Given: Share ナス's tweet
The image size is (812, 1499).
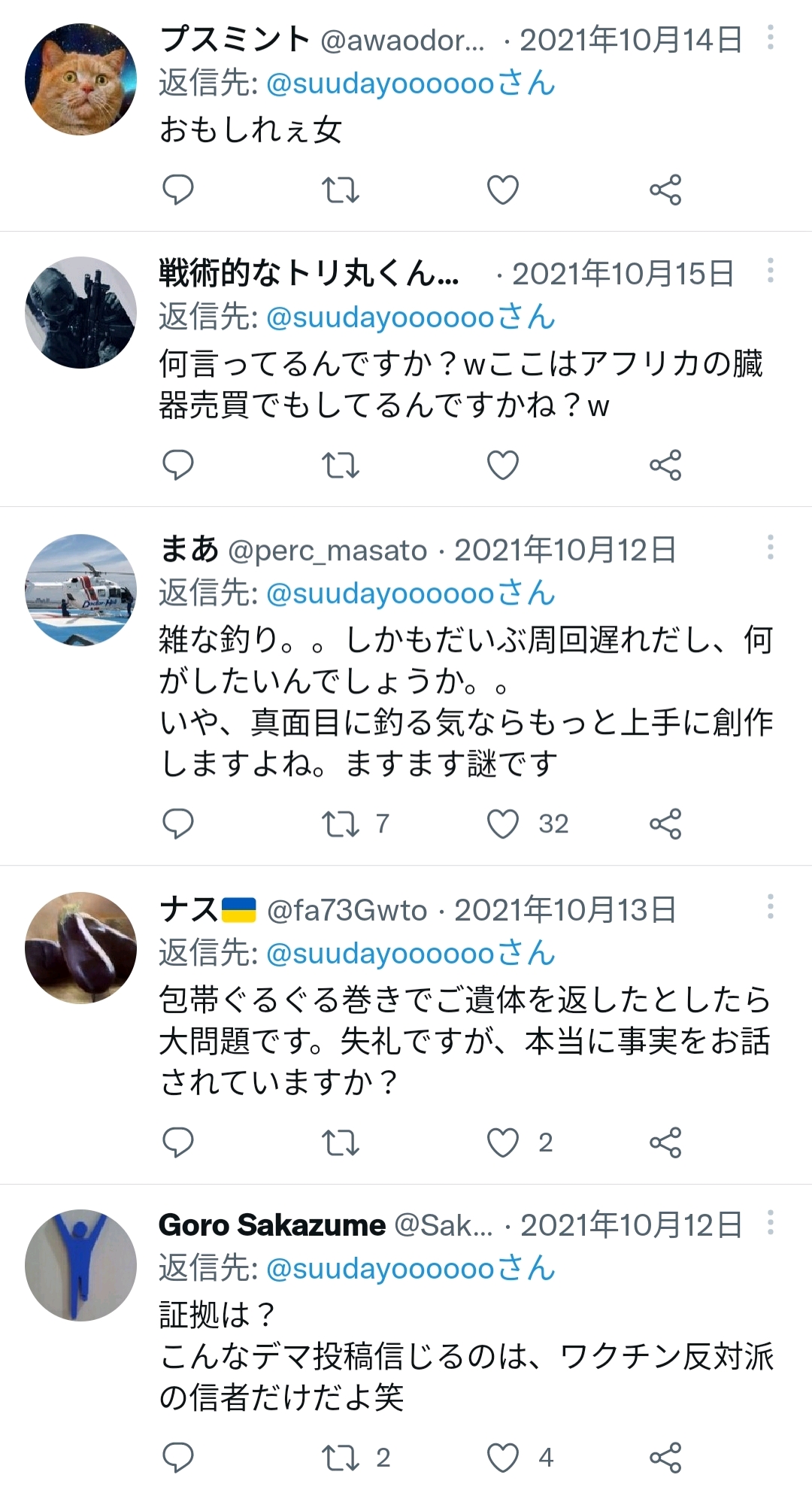Looking at the screenshot, I should click(x=665, y=1142).
